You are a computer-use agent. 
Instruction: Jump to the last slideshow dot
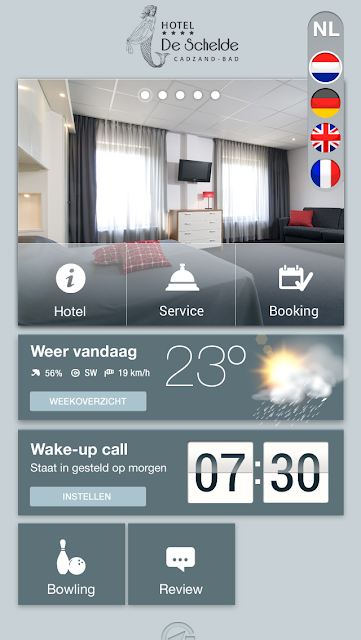tap(215, 95)
